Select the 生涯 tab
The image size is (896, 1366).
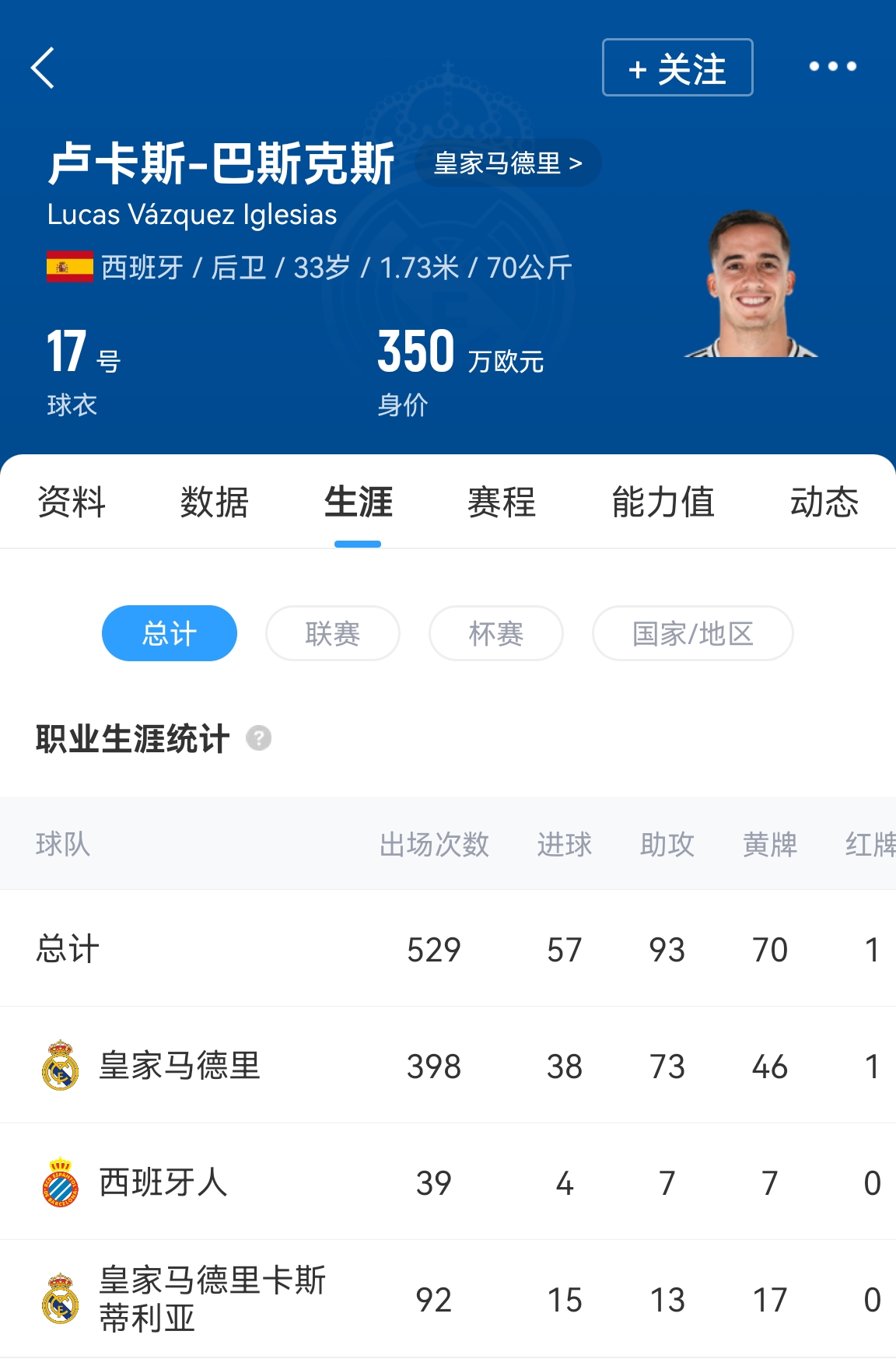pyautogui.click(x=358, y=502)
